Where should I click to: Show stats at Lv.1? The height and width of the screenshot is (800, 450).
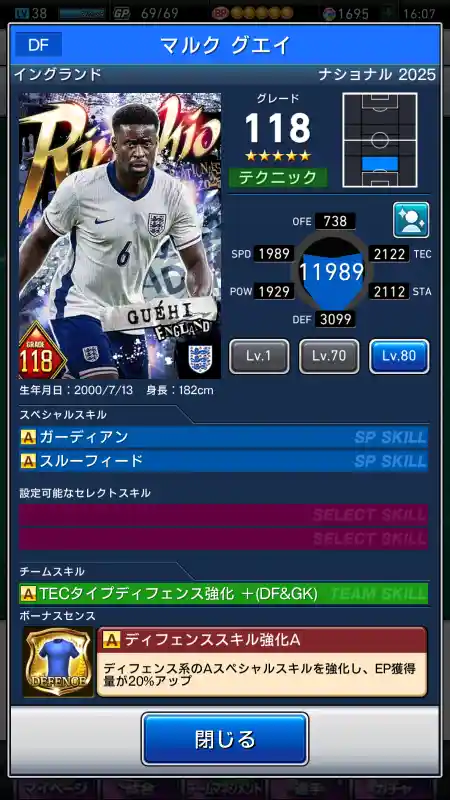click(259, 356)
